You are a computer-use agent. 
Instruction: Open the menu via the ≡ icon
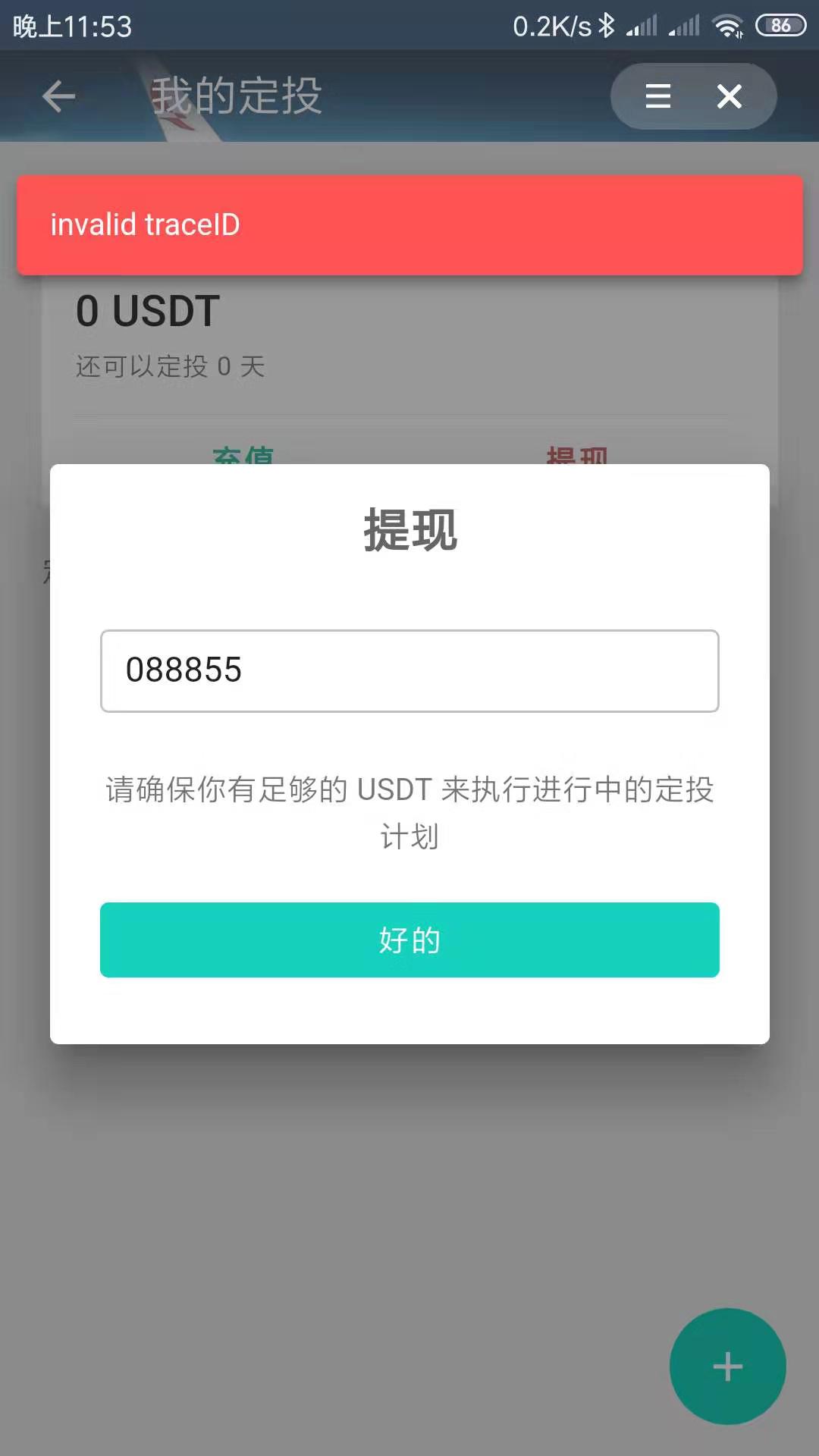(x=657, y=96)
